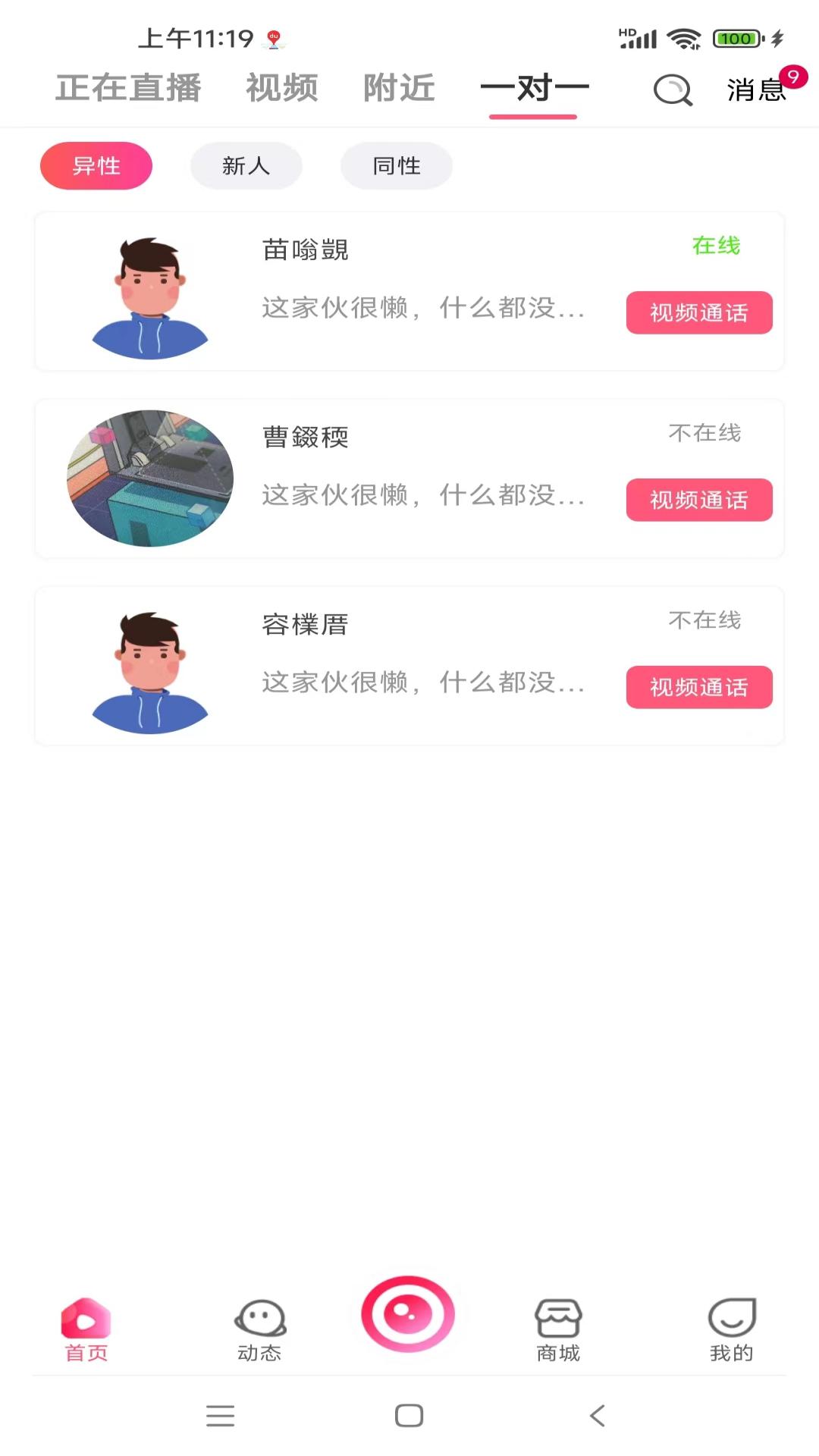The width and height of the screenshot is (819, 1456).
Task: Start 视频通话 with 容樏厝
Action: 698,687
